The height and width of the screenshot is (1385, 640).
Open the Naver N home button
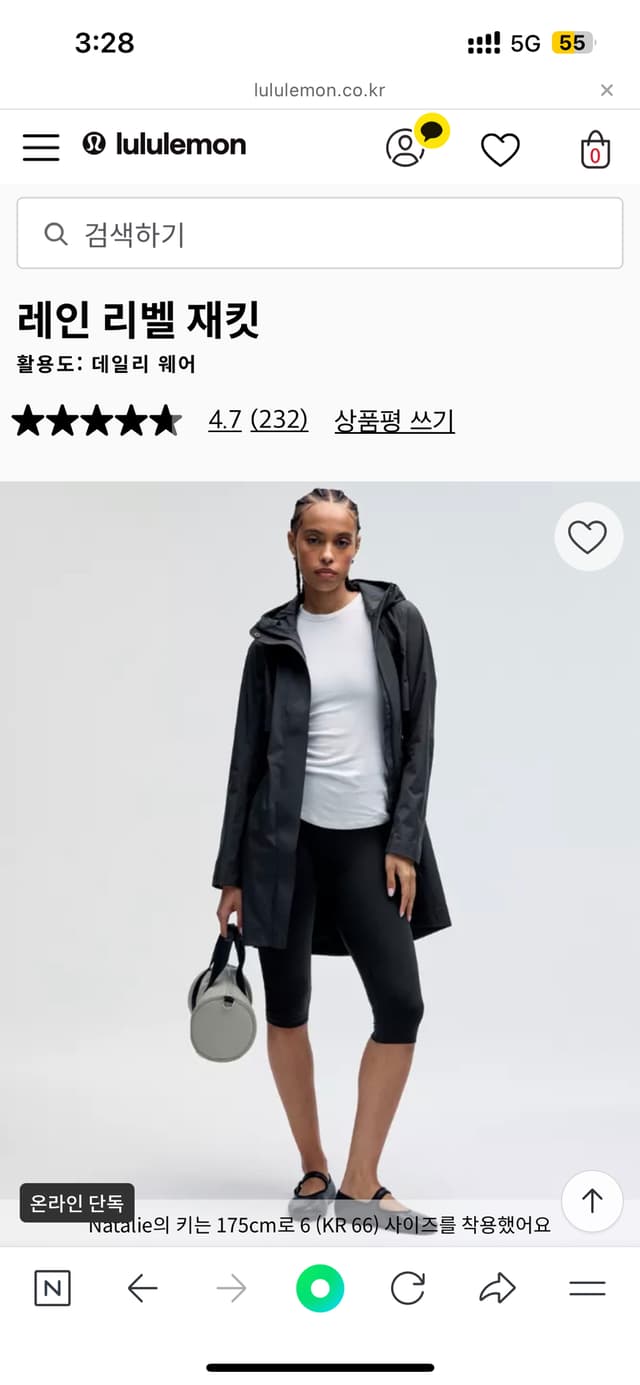(52, 1288)
